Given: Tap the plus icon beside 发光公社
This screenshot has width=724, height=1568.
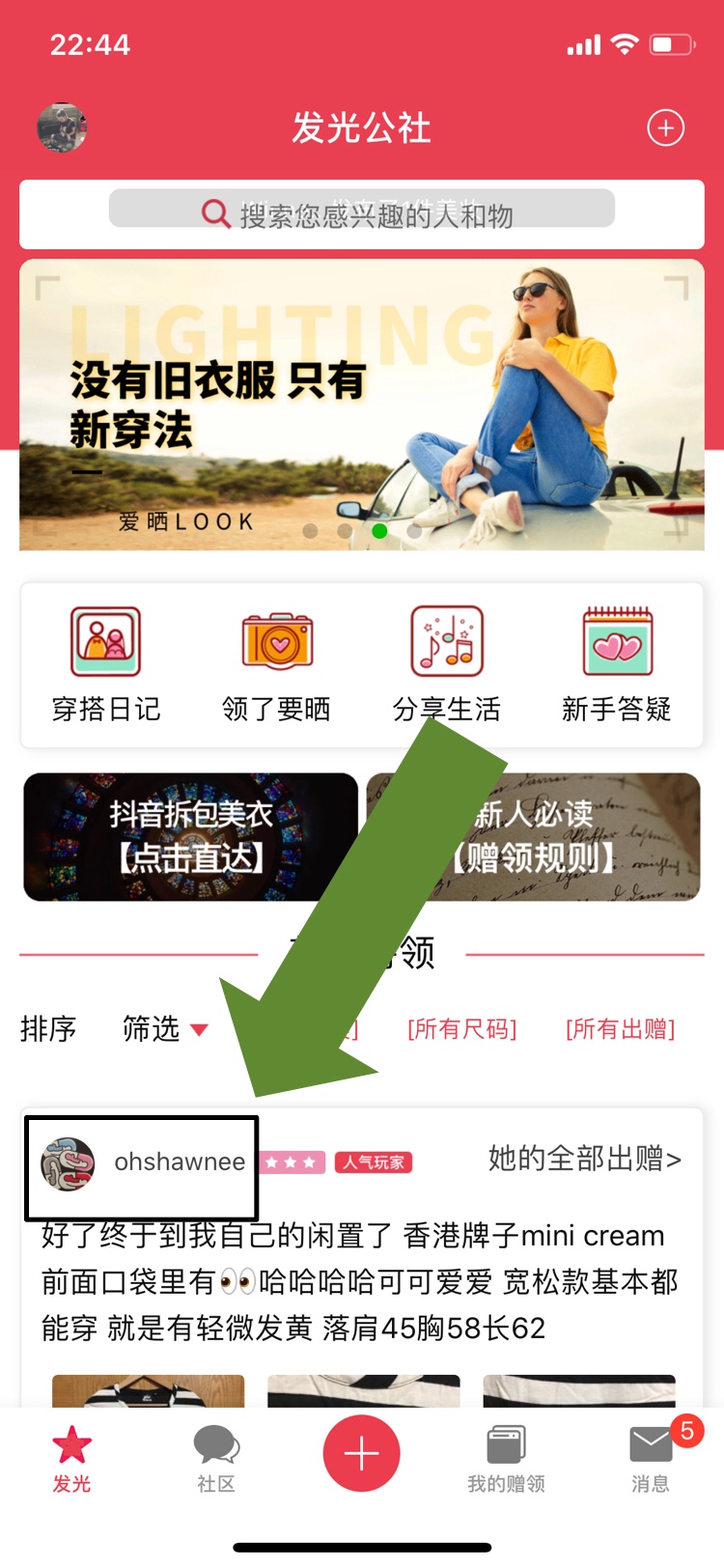Looking at the screenshot, I should click(665, 127).
